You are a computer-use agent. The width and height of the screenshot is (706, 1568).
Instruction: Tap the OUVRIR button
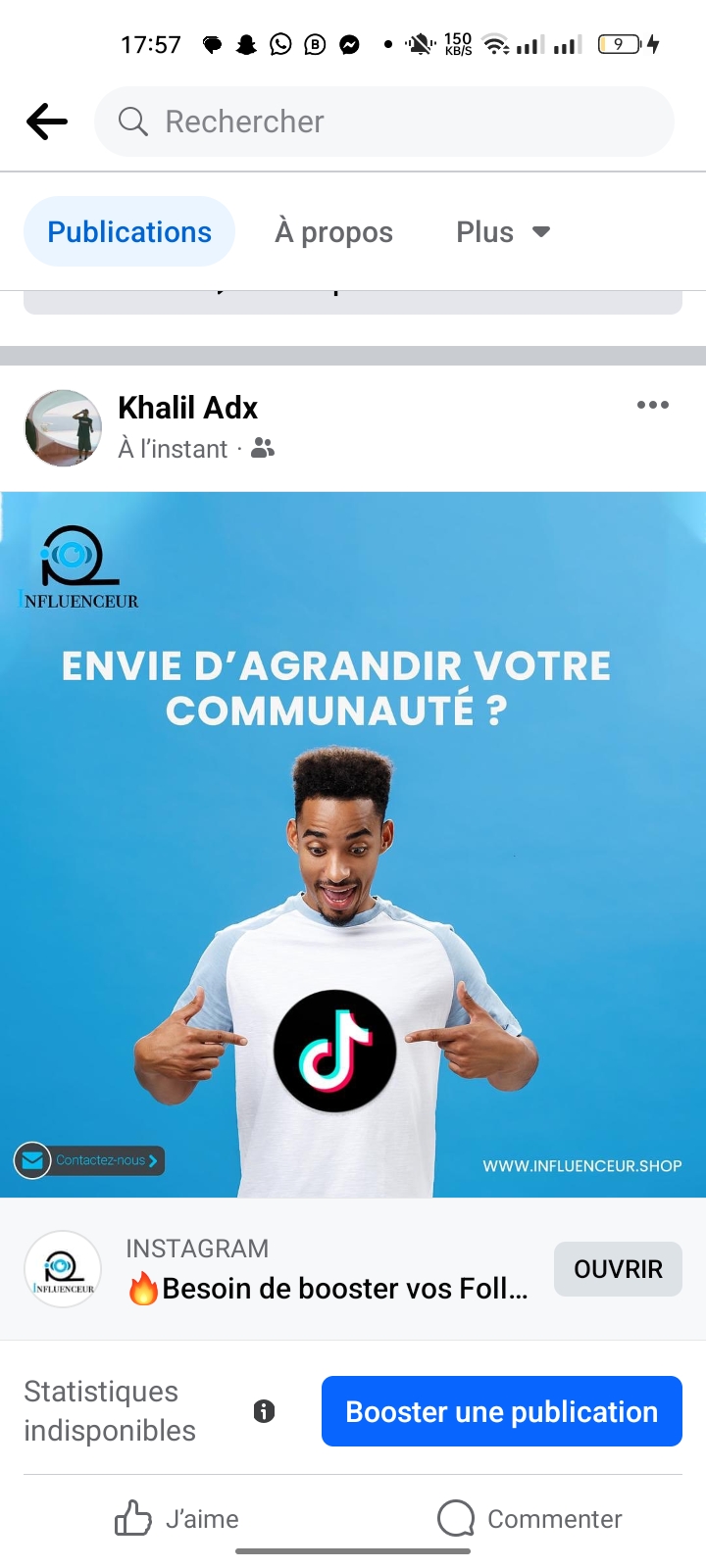tap(618, 1269)
